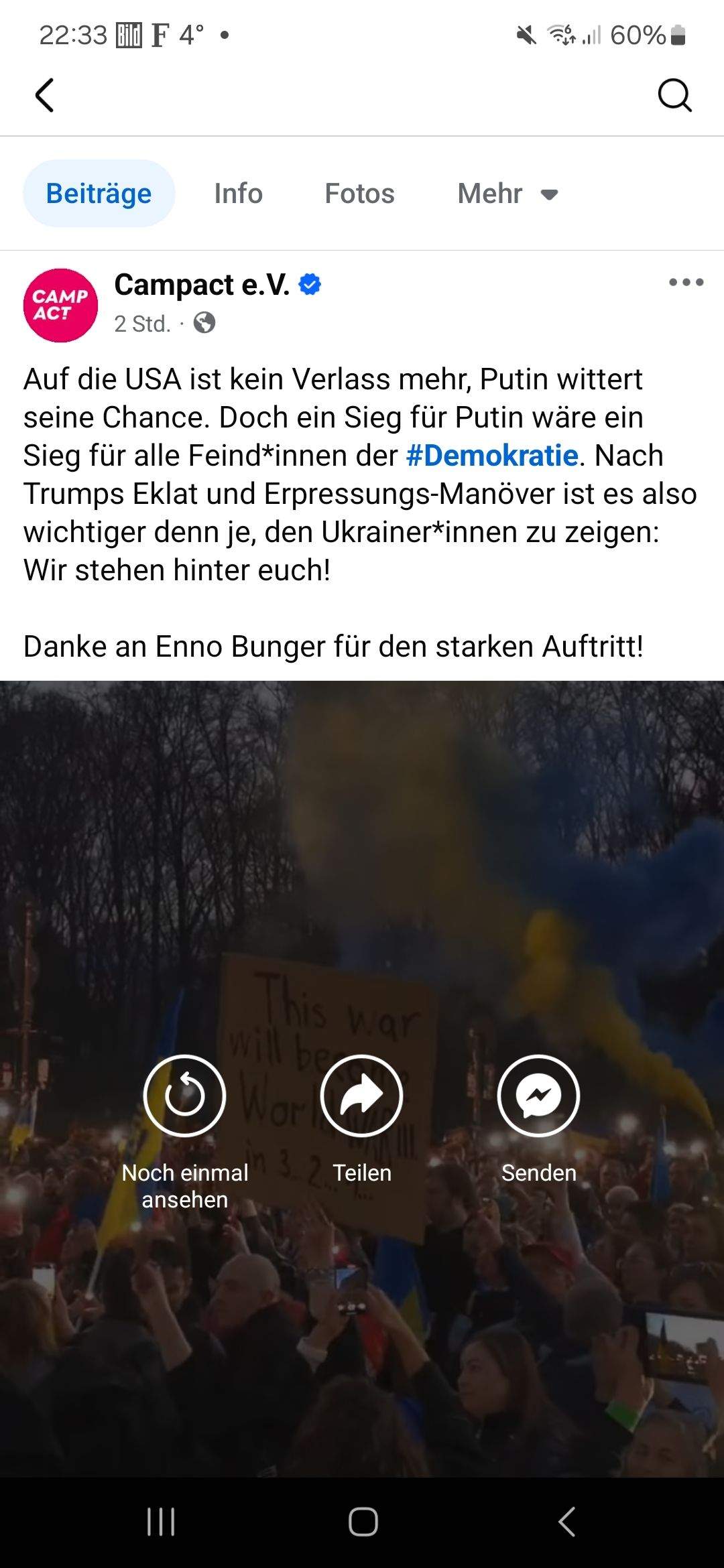Tap the blue verified badge next to Campact
724x1568 pixels.
point(310,284)
